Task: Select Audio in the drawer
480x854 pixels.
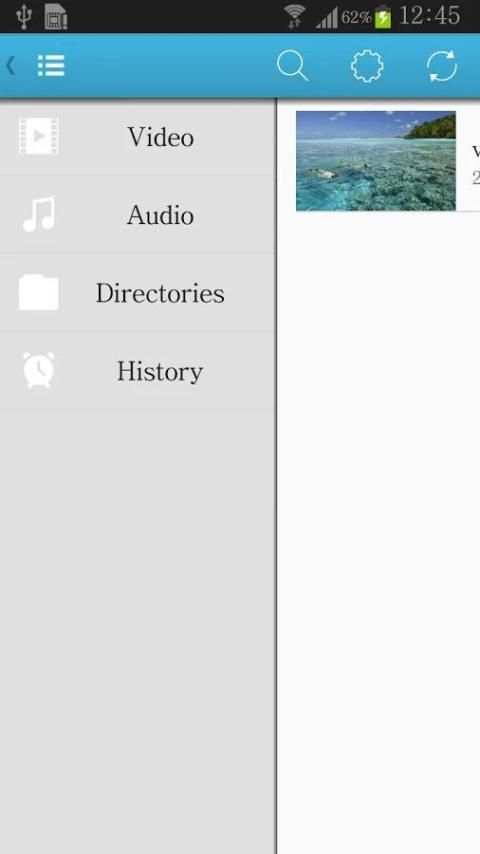Action: (137, 215)
